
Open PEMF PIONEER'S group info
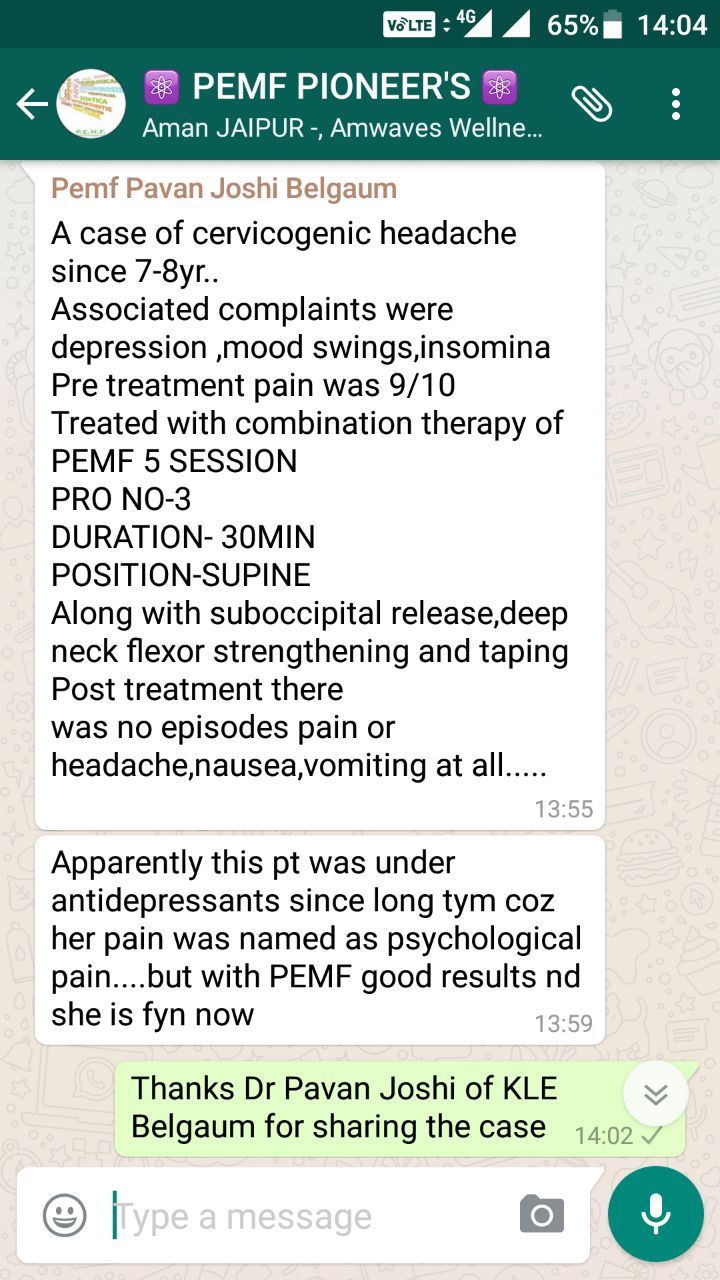331,104
